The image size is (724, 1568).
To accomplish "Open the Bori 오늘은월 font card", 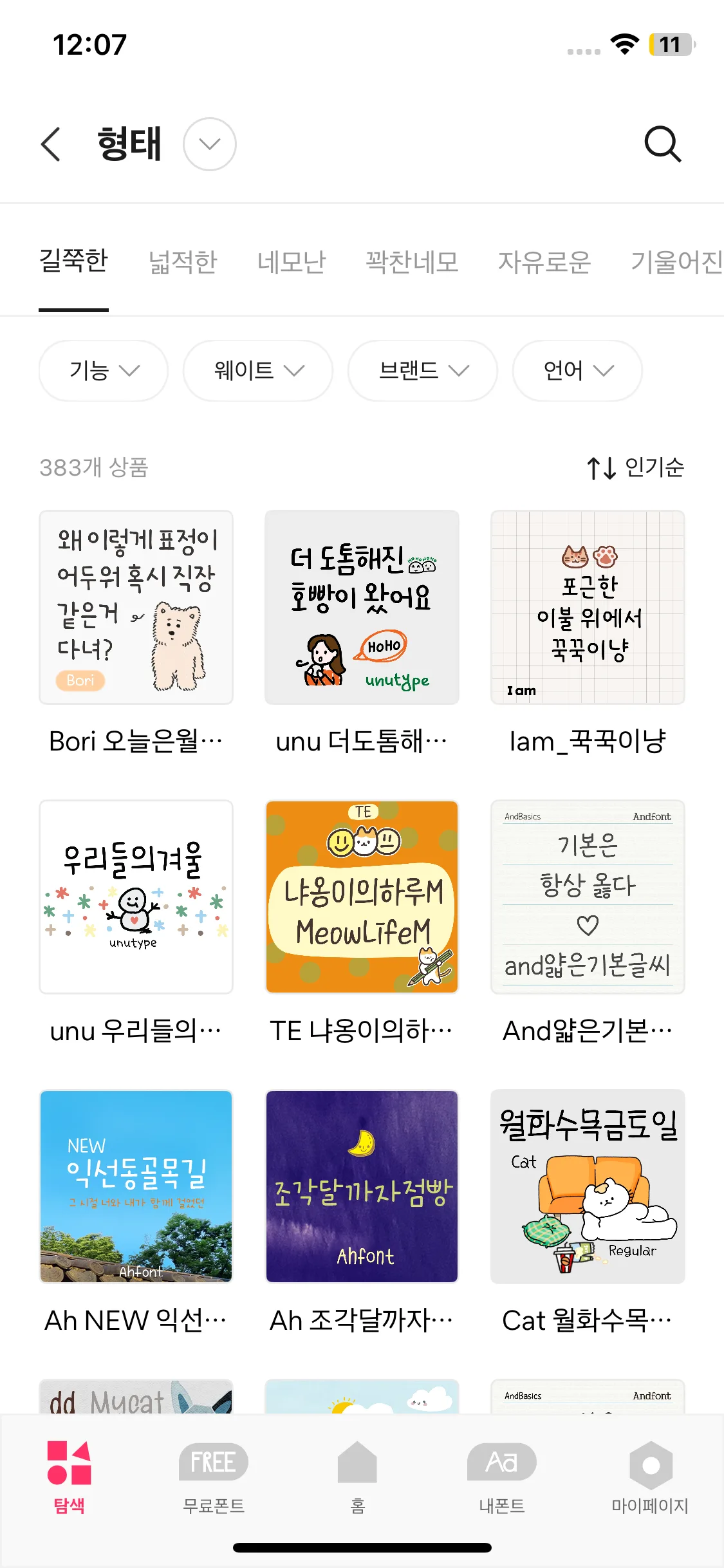I will click(x=136, y=608).
